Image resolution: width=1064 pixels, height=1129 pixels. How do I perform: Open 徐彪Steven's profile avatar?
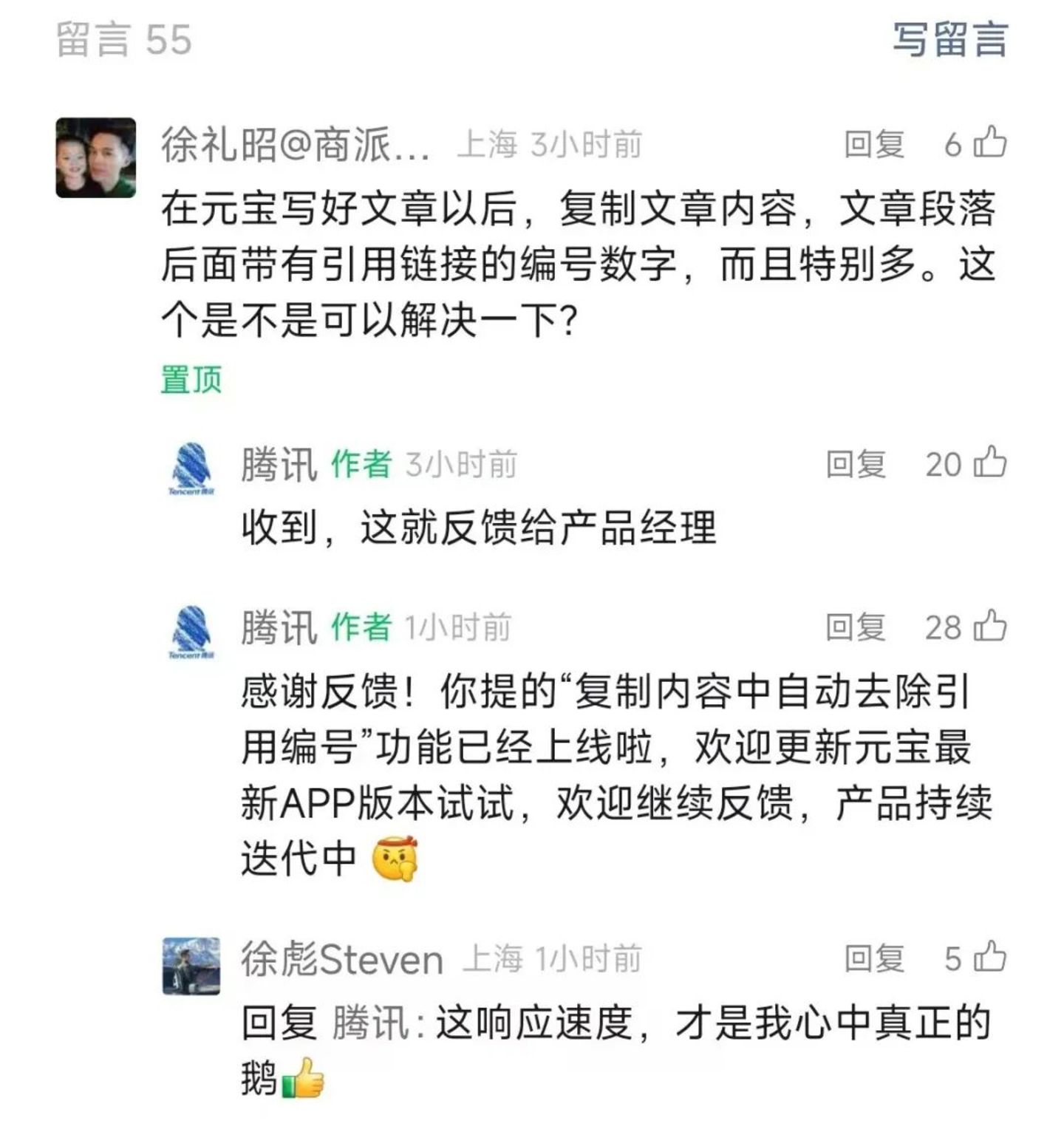(191, 966)
